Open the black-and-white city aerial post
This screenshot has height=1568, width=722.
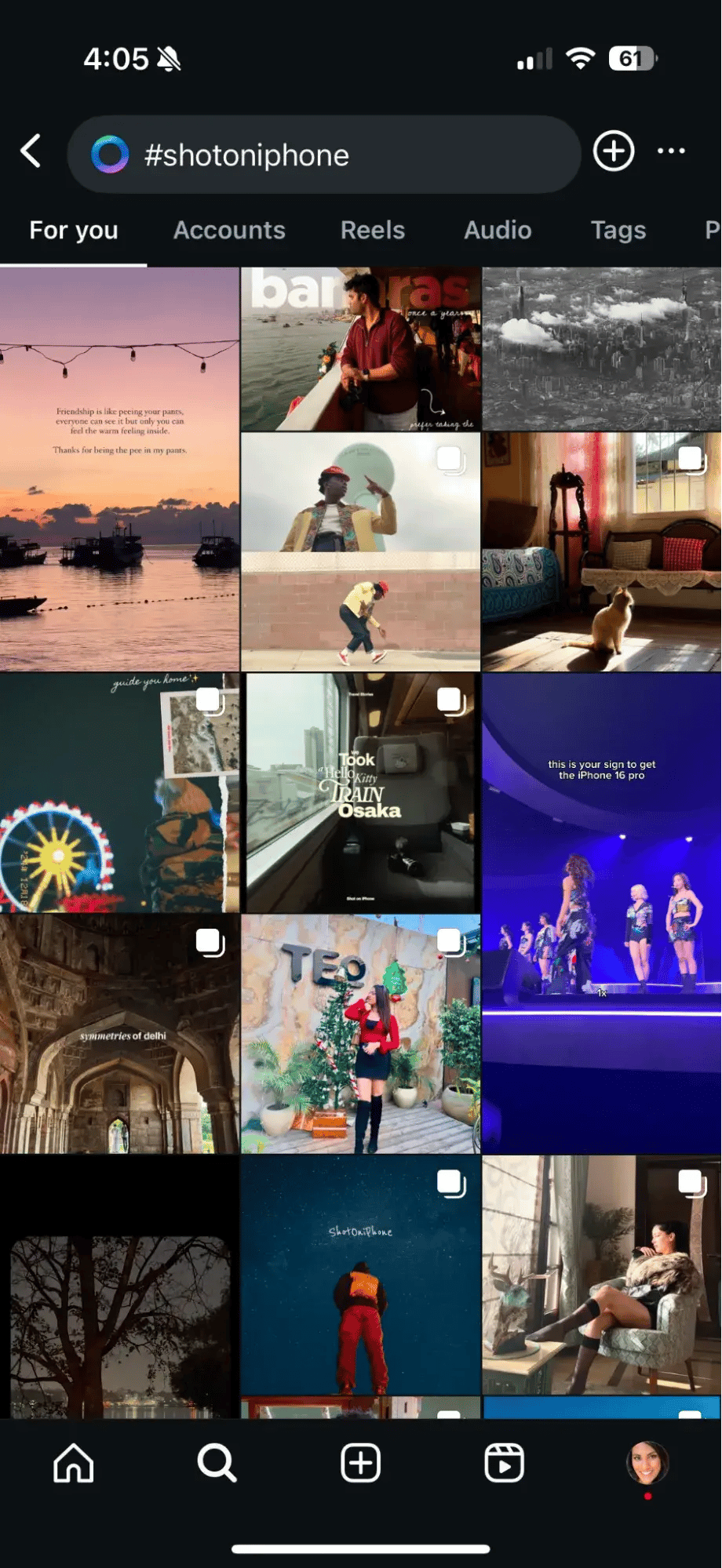602,348
